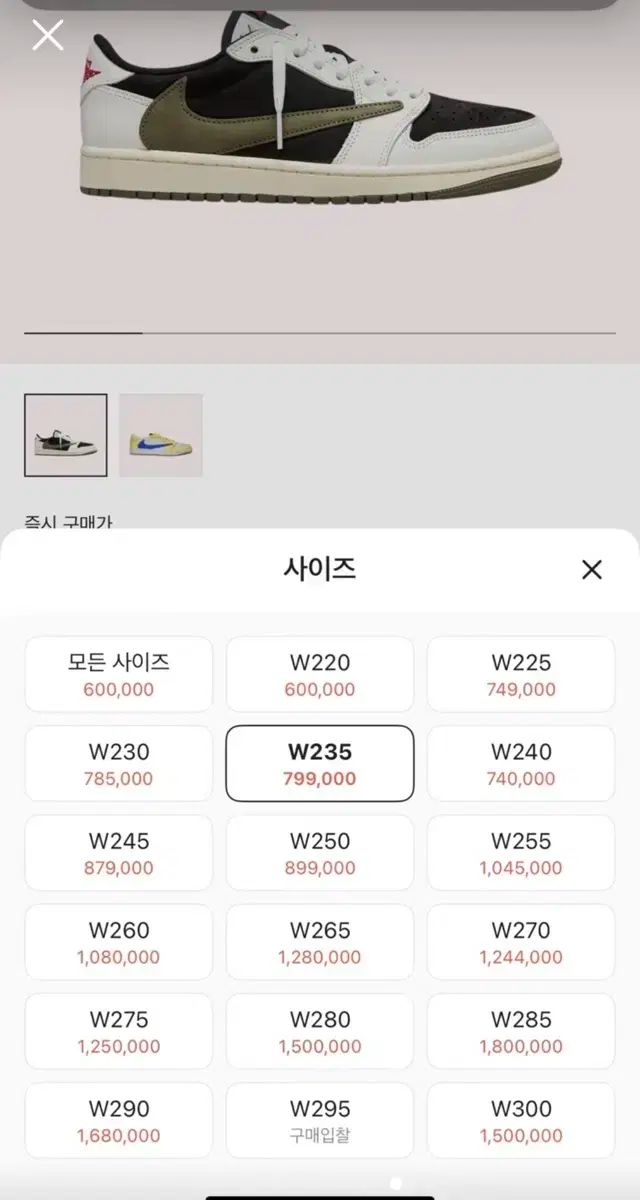Choose 모든 사이즈 option
This screenshot has height=1200, width=640.
[119, 674]
